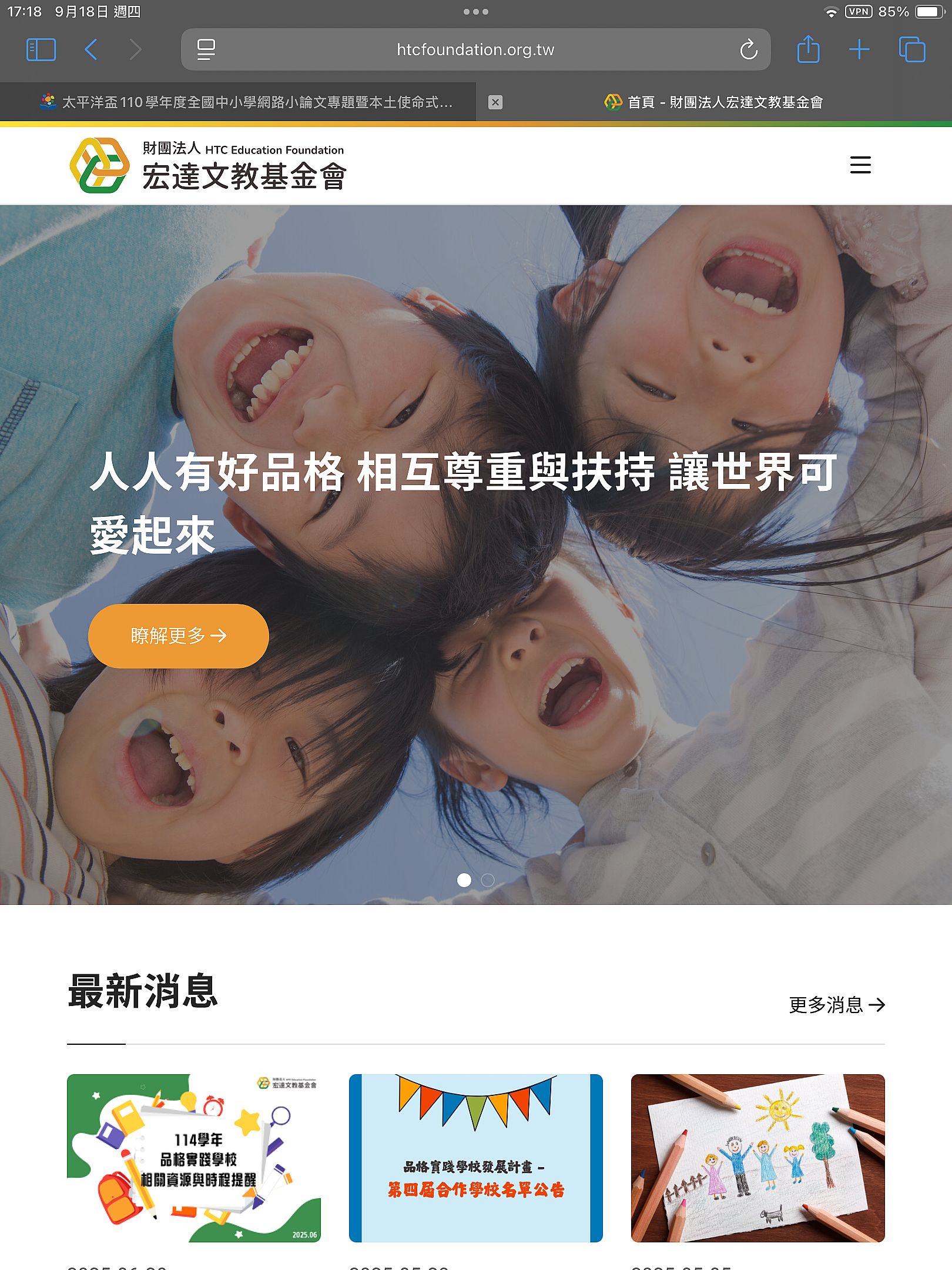Open the page format options icon
This screenshot has height=1270, width=952.
[x=206, y=50]
